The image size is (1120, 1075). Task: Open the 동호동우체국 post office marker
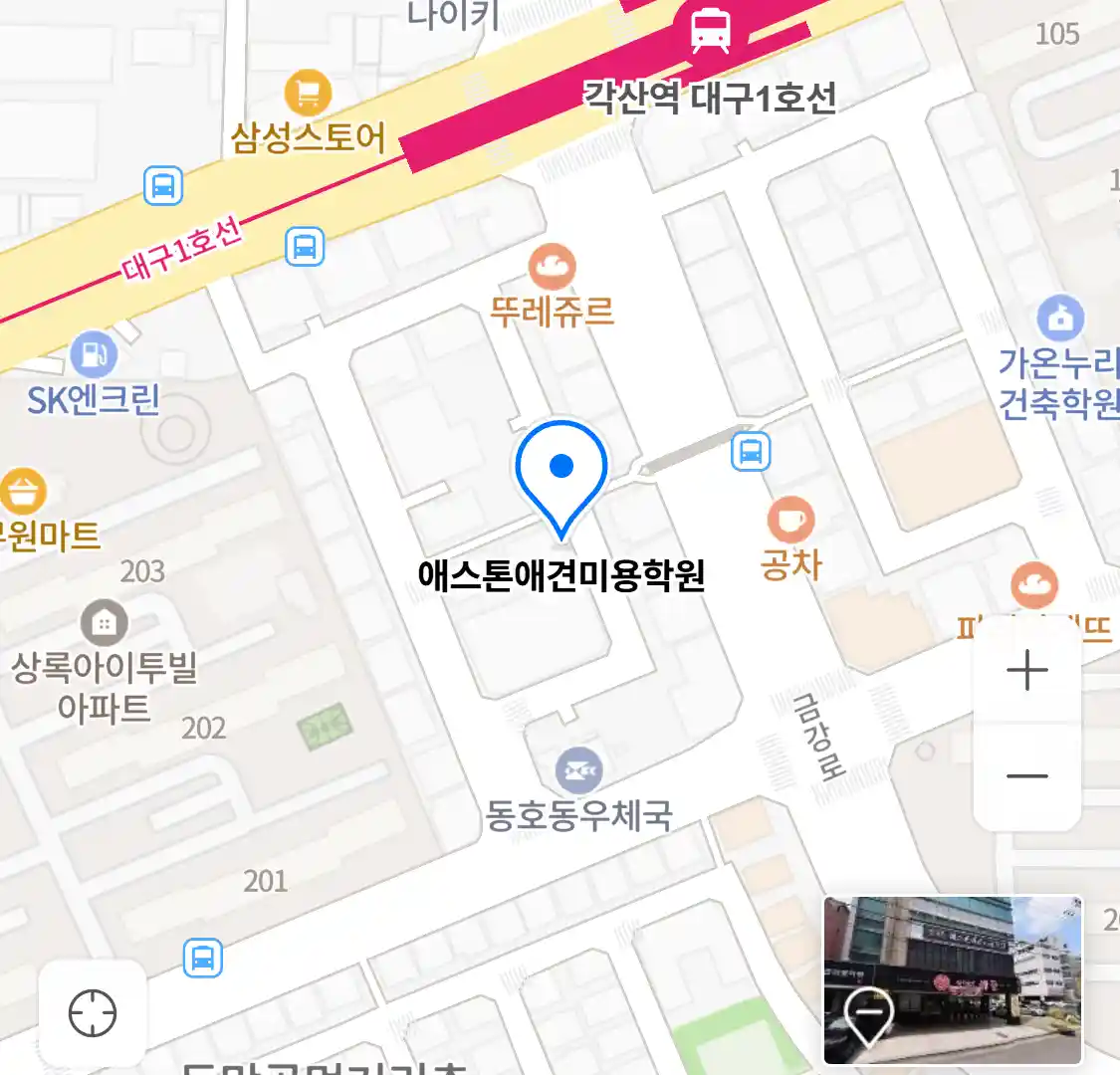click(579, 769)
